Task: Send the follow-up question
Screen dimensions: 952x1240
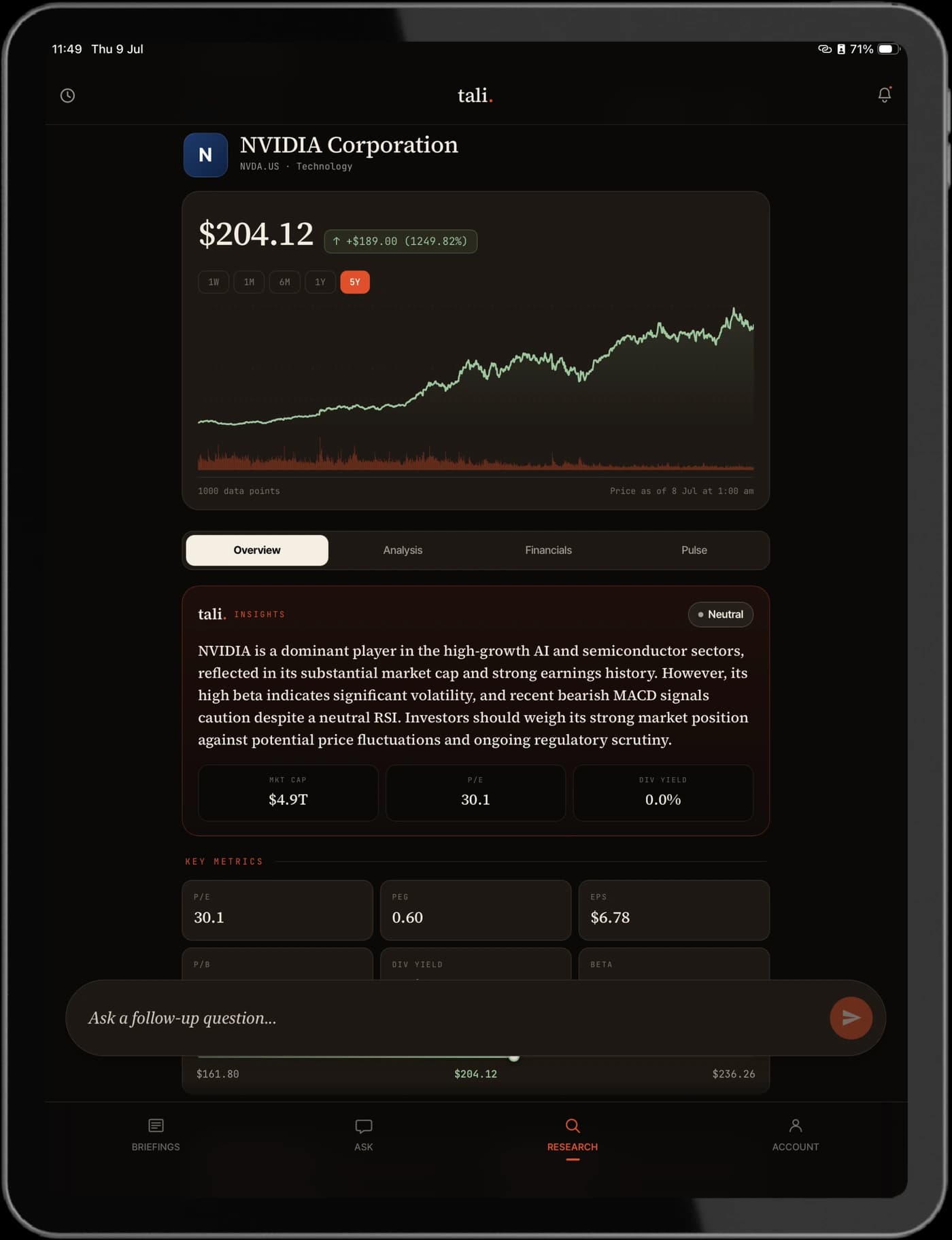Action: 851,1018
